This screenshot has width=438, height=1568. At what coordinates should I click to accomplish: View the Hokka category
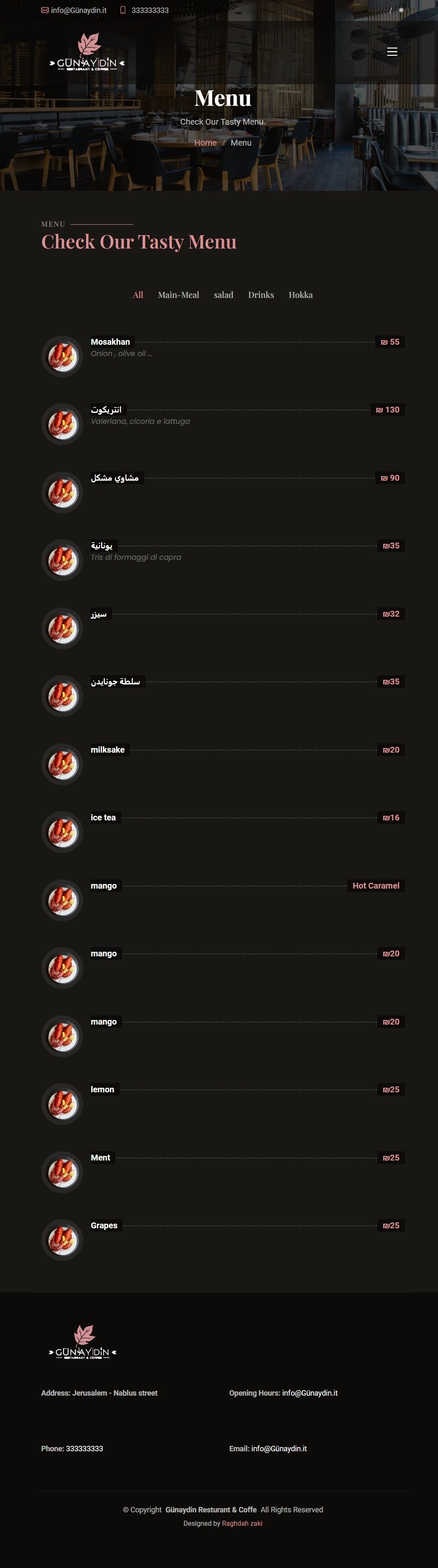coord(300,295)
